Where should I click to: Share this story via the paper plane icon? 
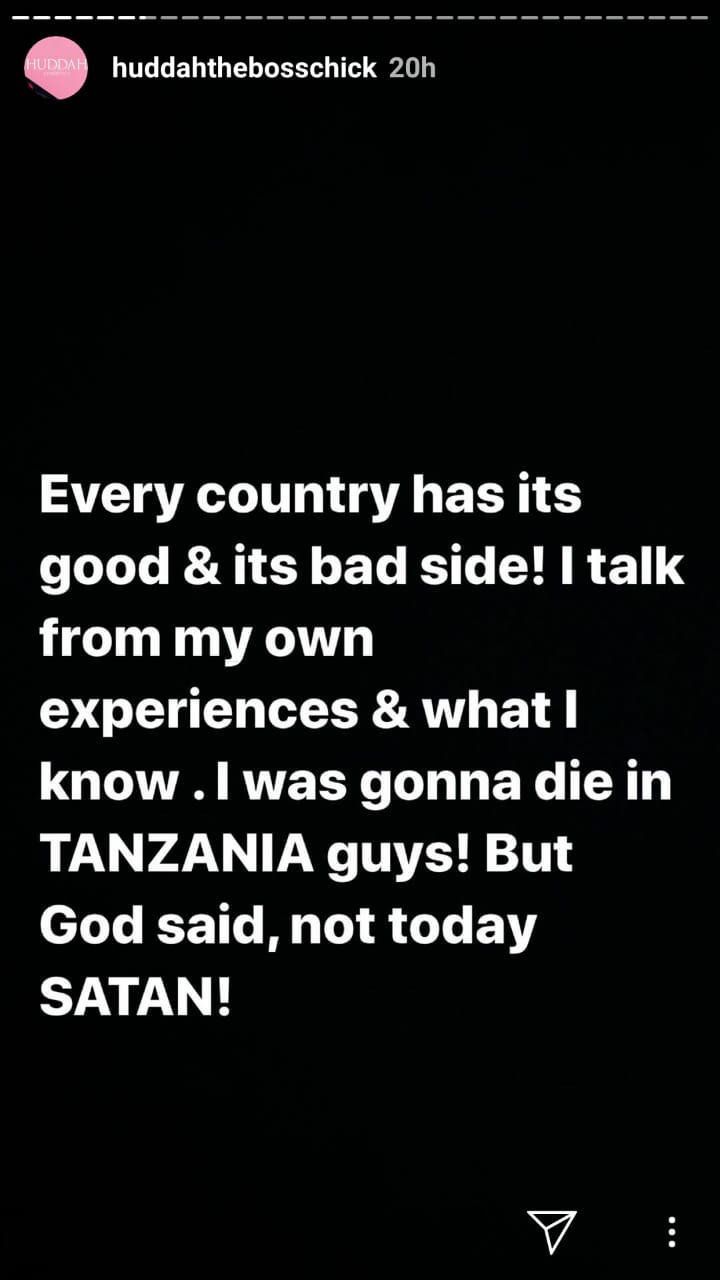point(552,1231)
